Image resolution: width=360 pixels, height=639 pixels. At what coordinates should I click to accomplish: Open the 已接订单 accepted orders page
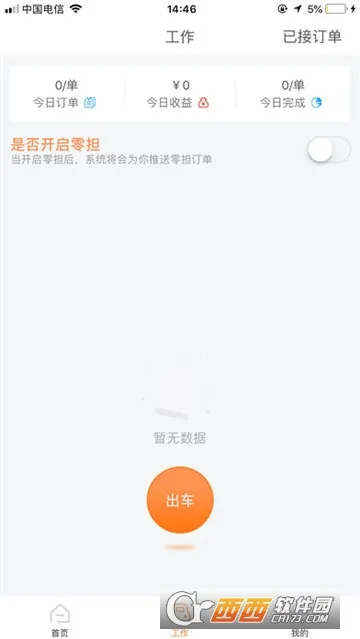pyautogui.click(x=312, y=37)
